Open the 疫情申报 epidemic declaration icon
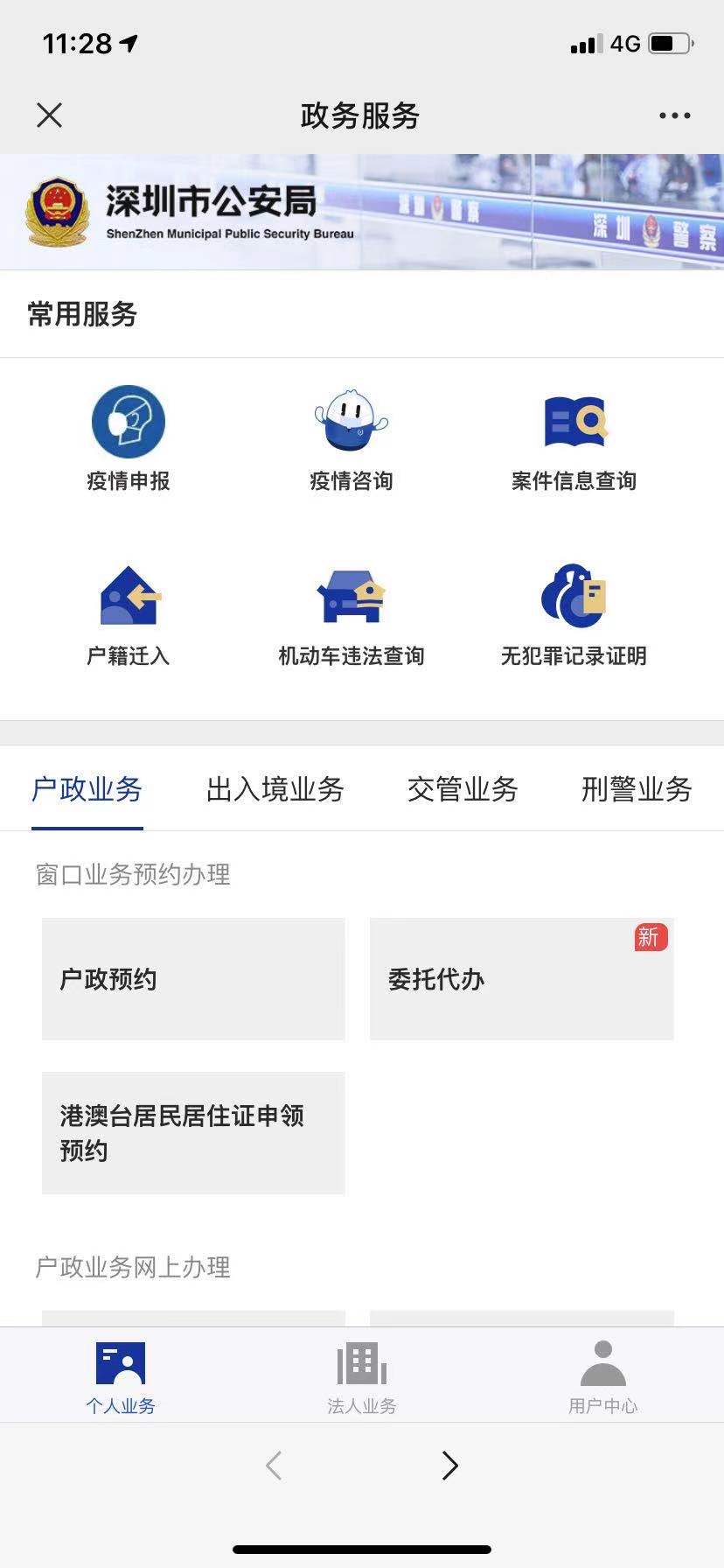Viewport: 724px width, 1568px height. 128,437
